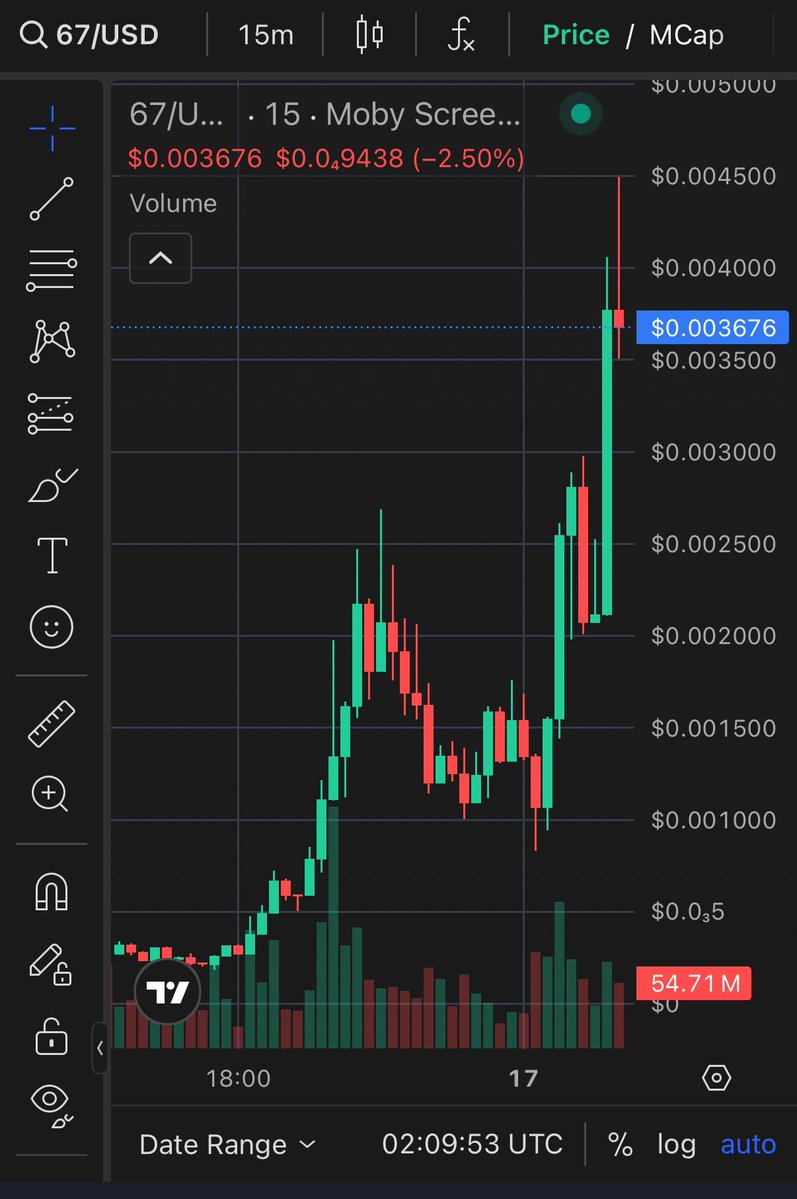Open the indicators fx menu
Screen dimensions: 797x1199
tap(461, 36)
